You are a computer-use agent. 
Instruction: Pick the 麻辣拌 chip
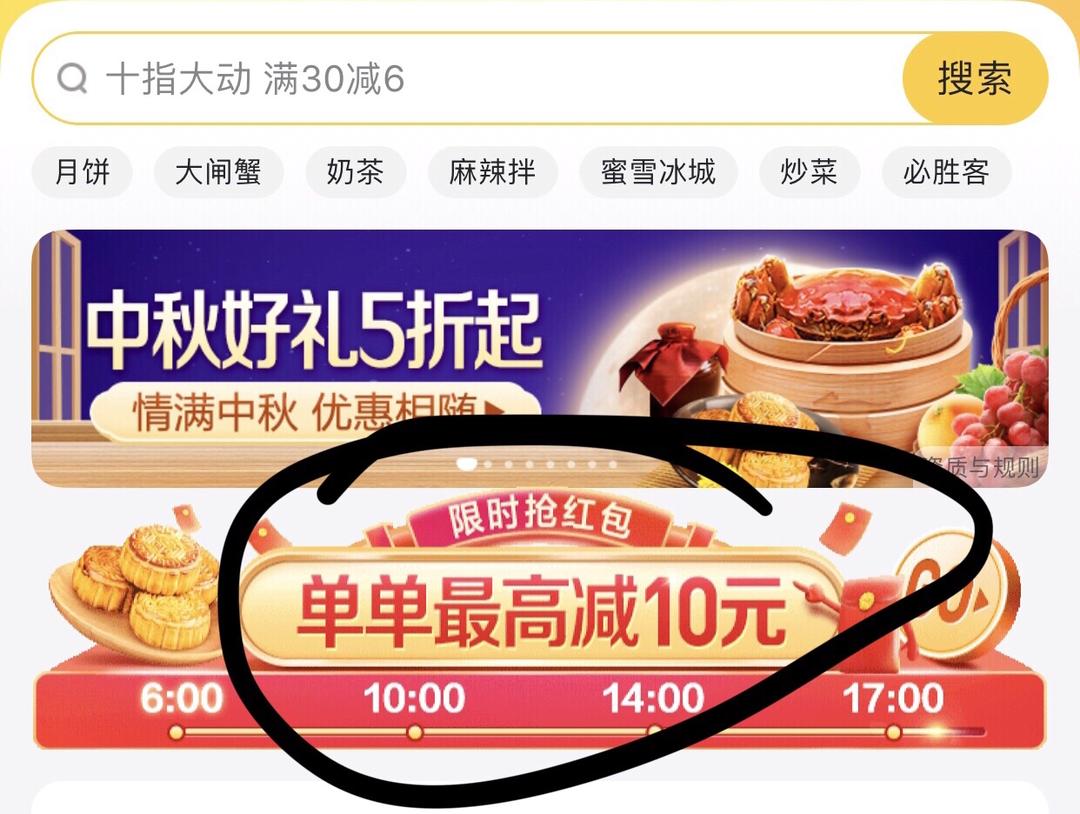[x=492, y=173]
